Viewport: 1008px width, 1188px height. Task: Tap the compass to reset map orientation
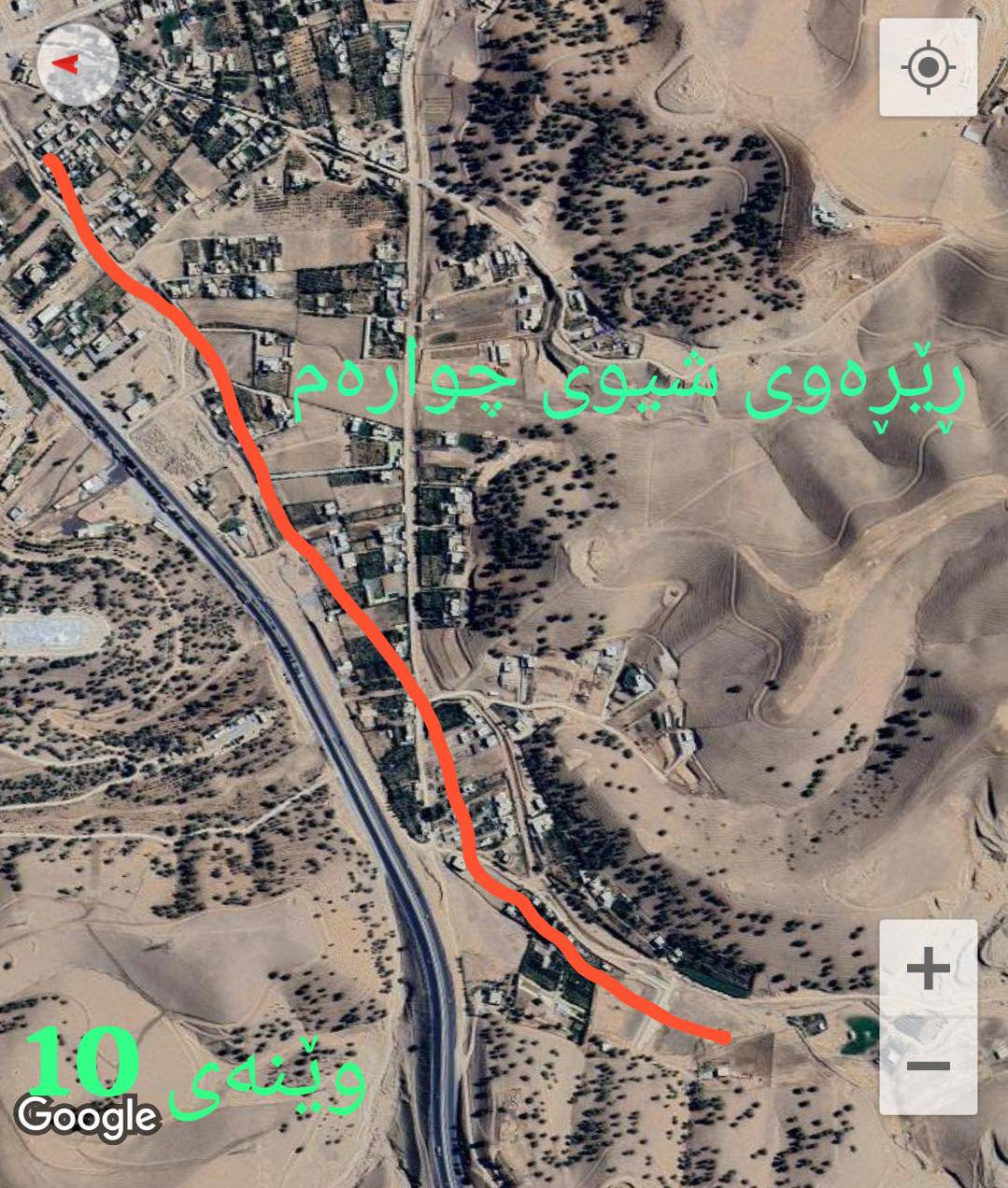[x=78, y=65]
